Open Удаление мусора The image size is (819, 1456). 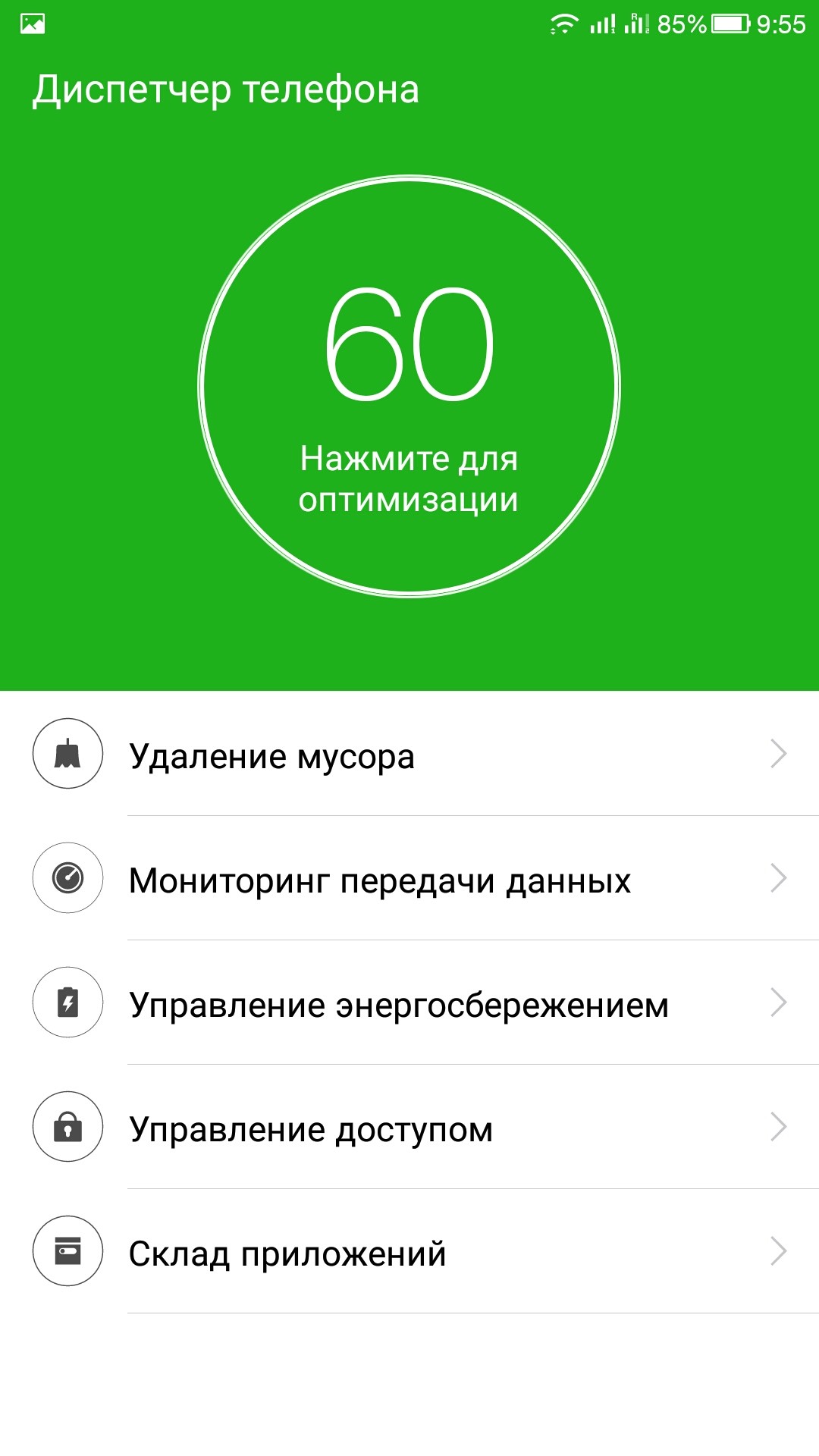click(x=409, y=755)
